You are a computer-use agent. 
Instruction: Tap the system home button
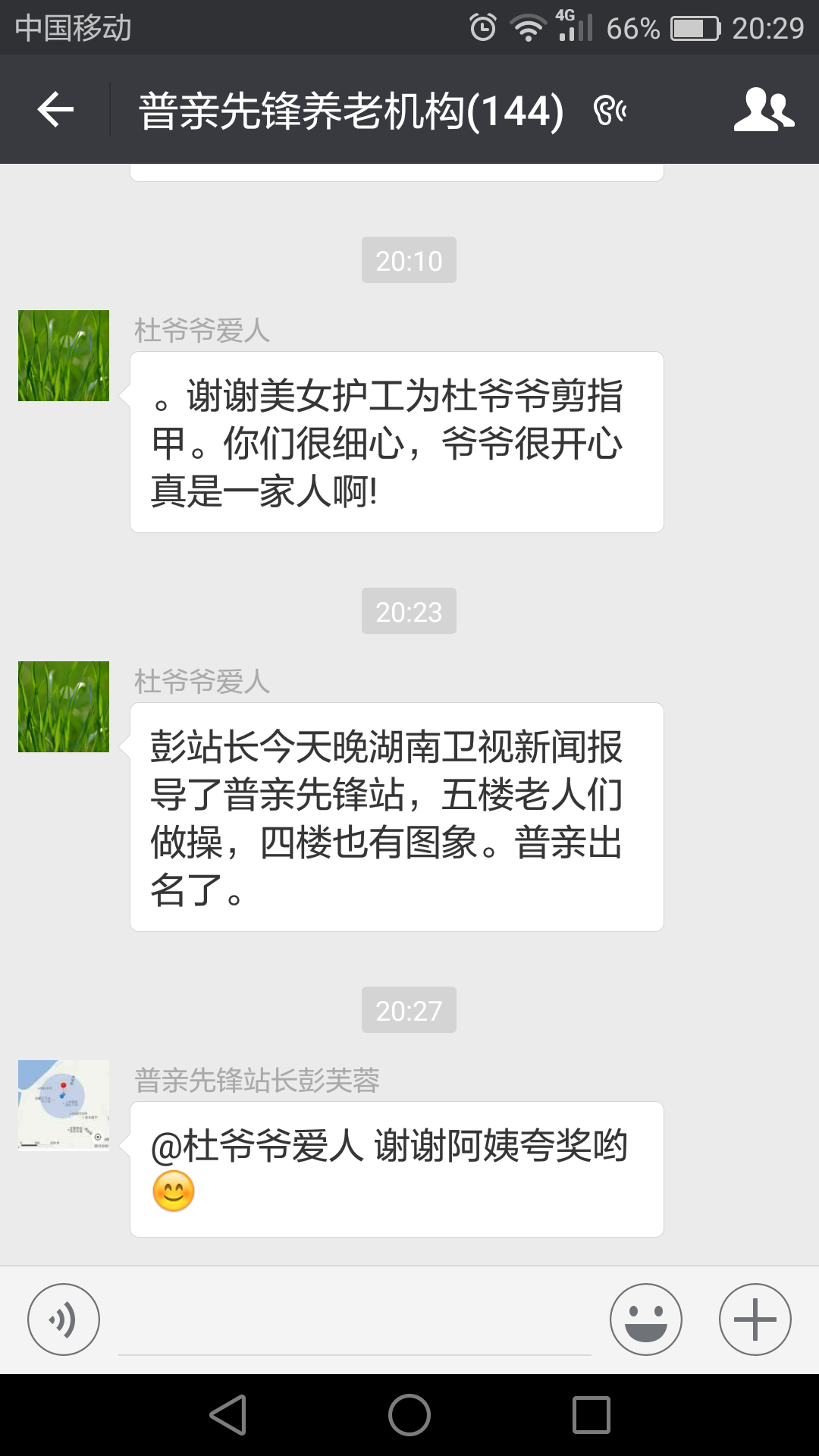[x=409, y=1415]
